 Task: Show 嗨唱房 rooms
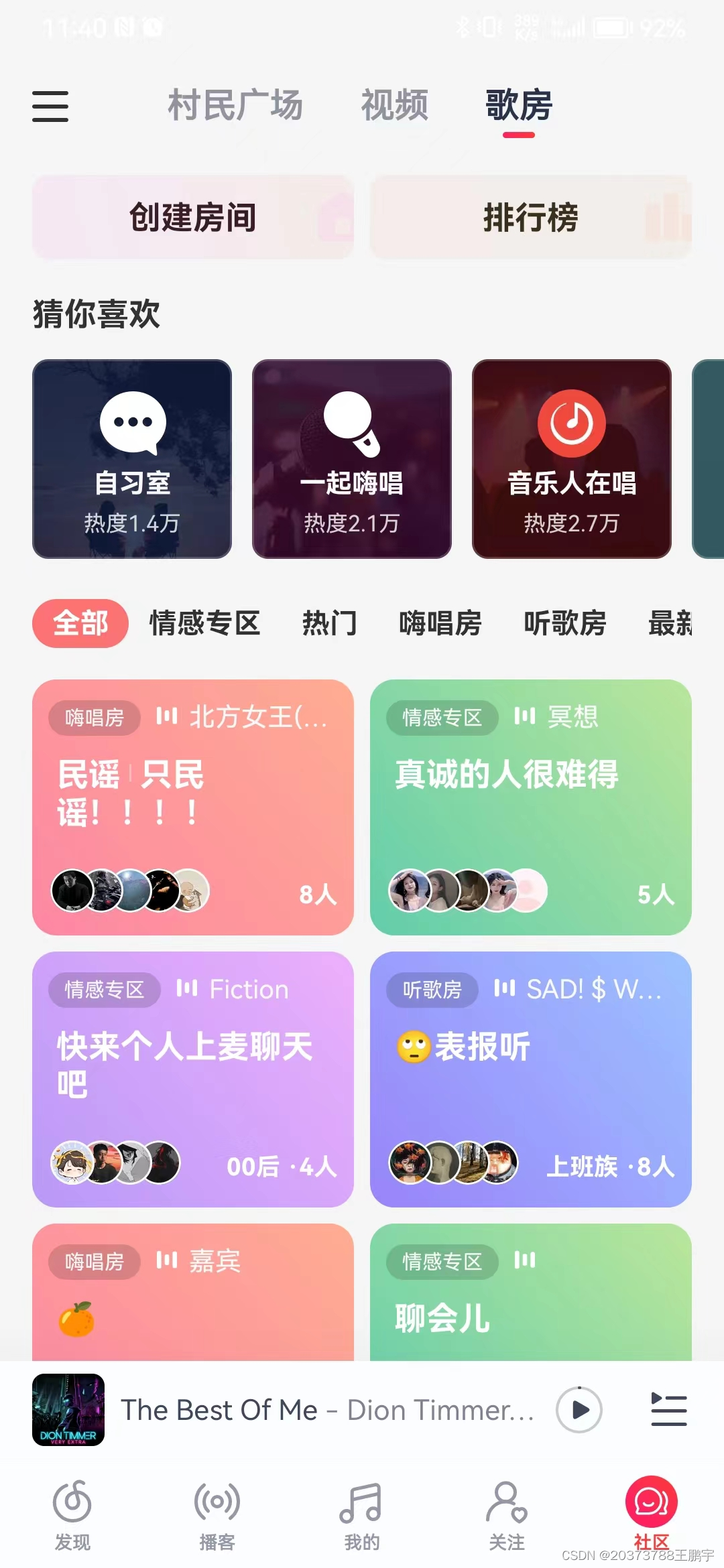(x=440, y=623)
